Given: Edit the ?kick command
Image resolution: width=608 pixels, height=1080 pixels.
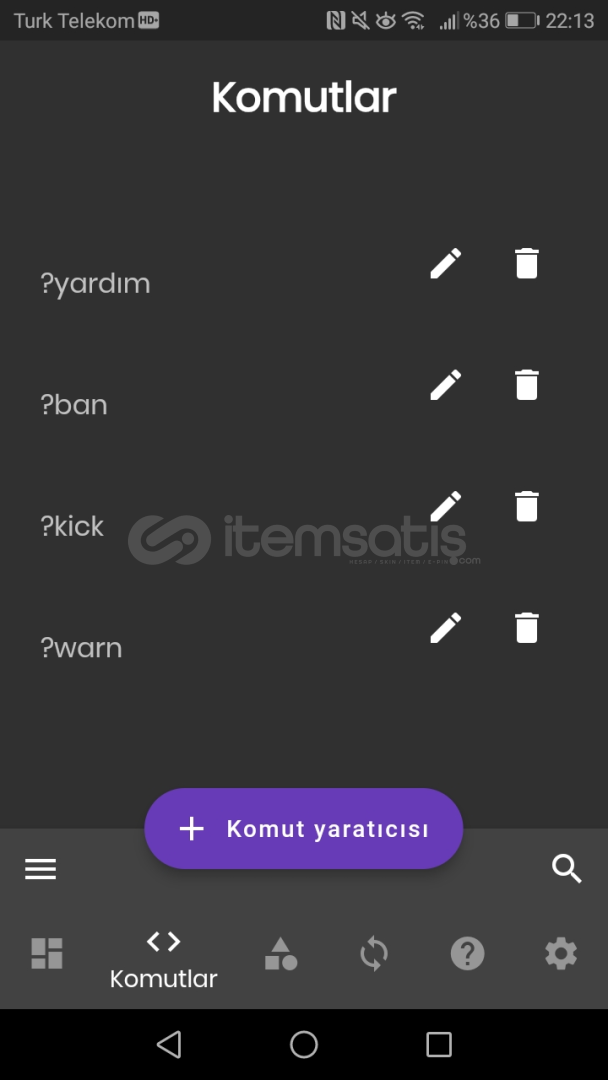Looking at the screenshot, I should 445,506.
